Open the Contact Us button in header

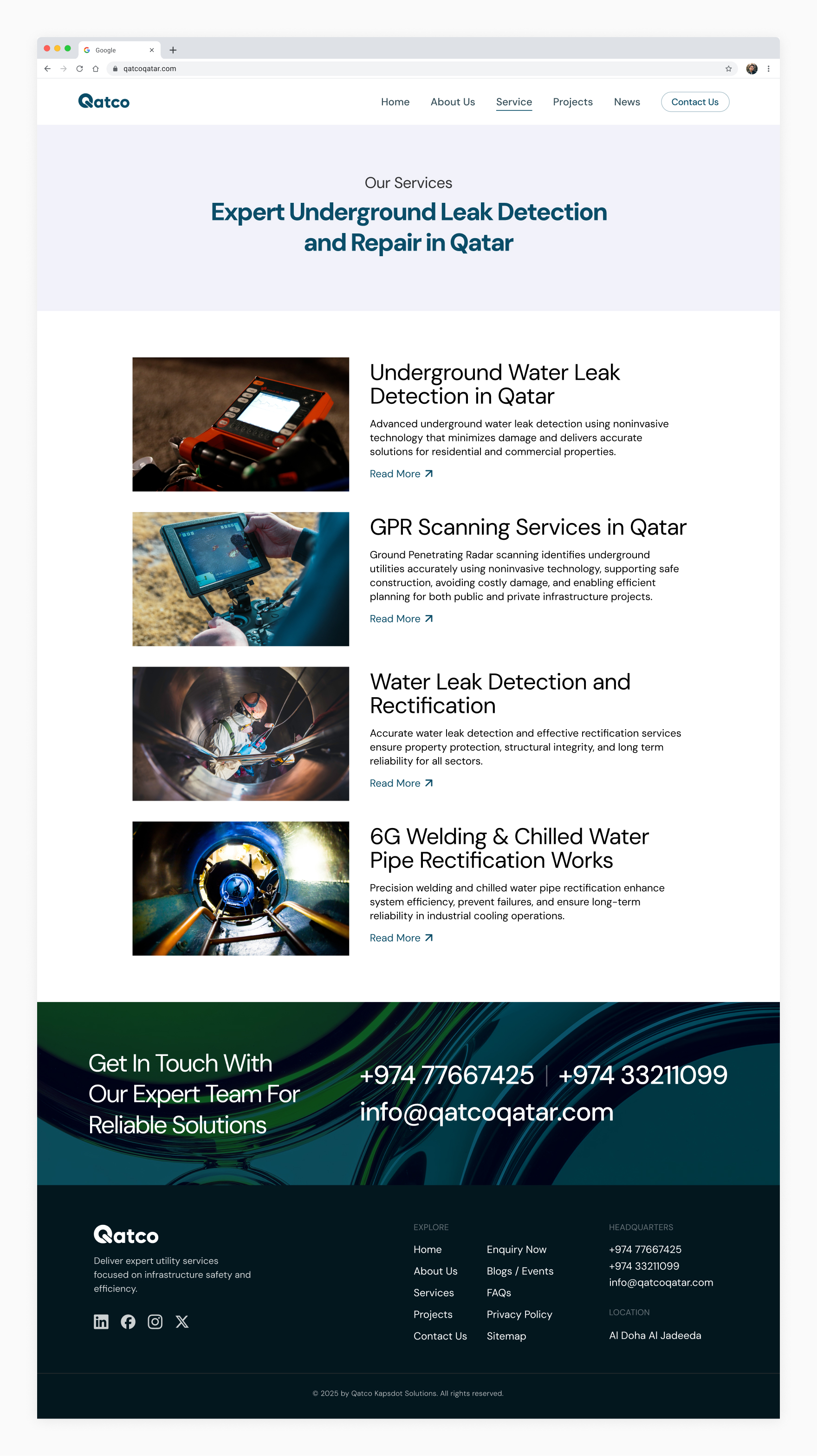(694, 102)
